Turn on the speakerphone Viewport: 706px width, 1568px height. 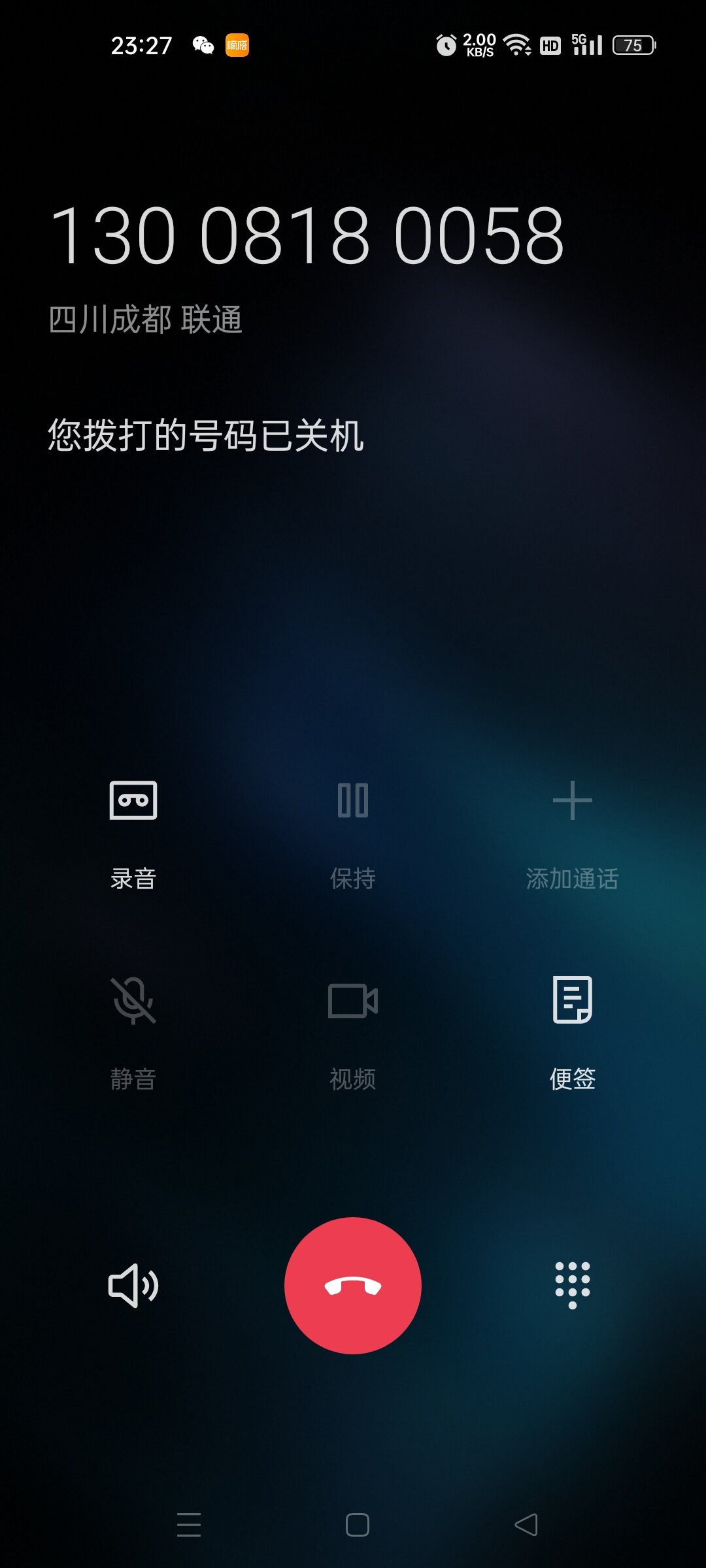(133, 1285)
